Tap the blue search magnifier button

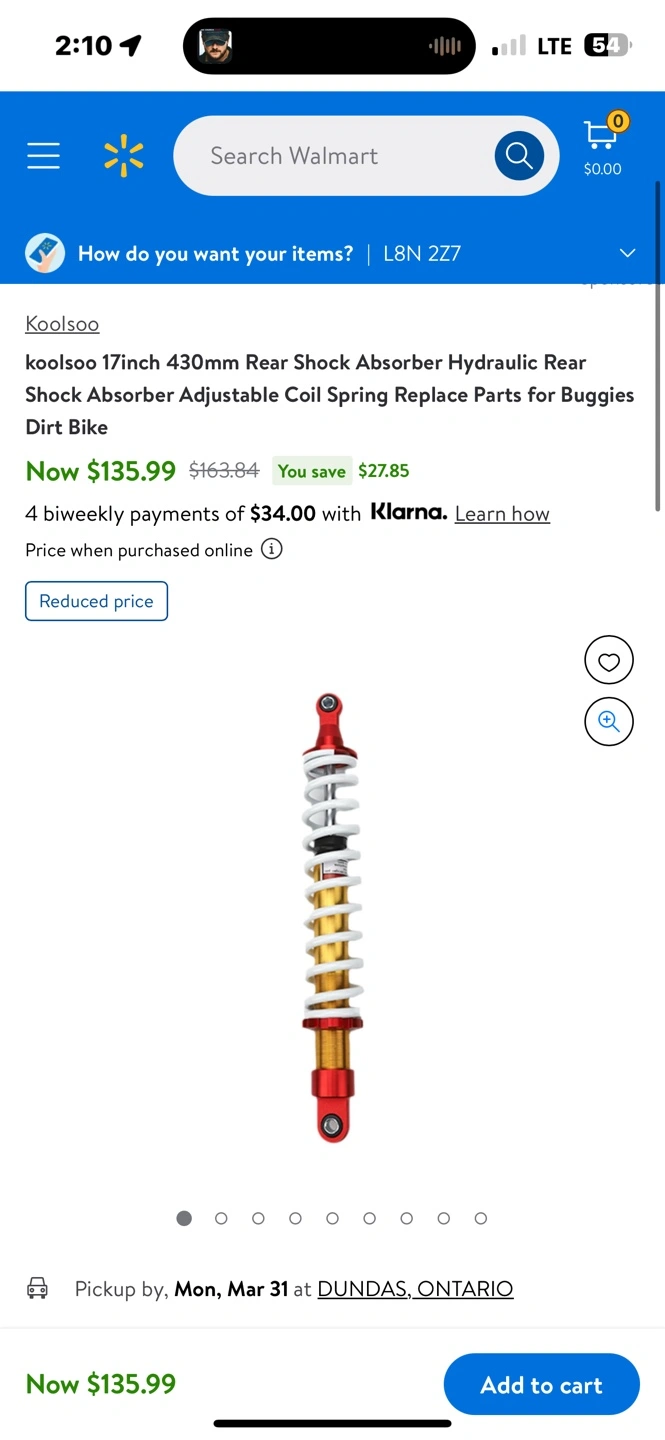click(x=519, y=156)
